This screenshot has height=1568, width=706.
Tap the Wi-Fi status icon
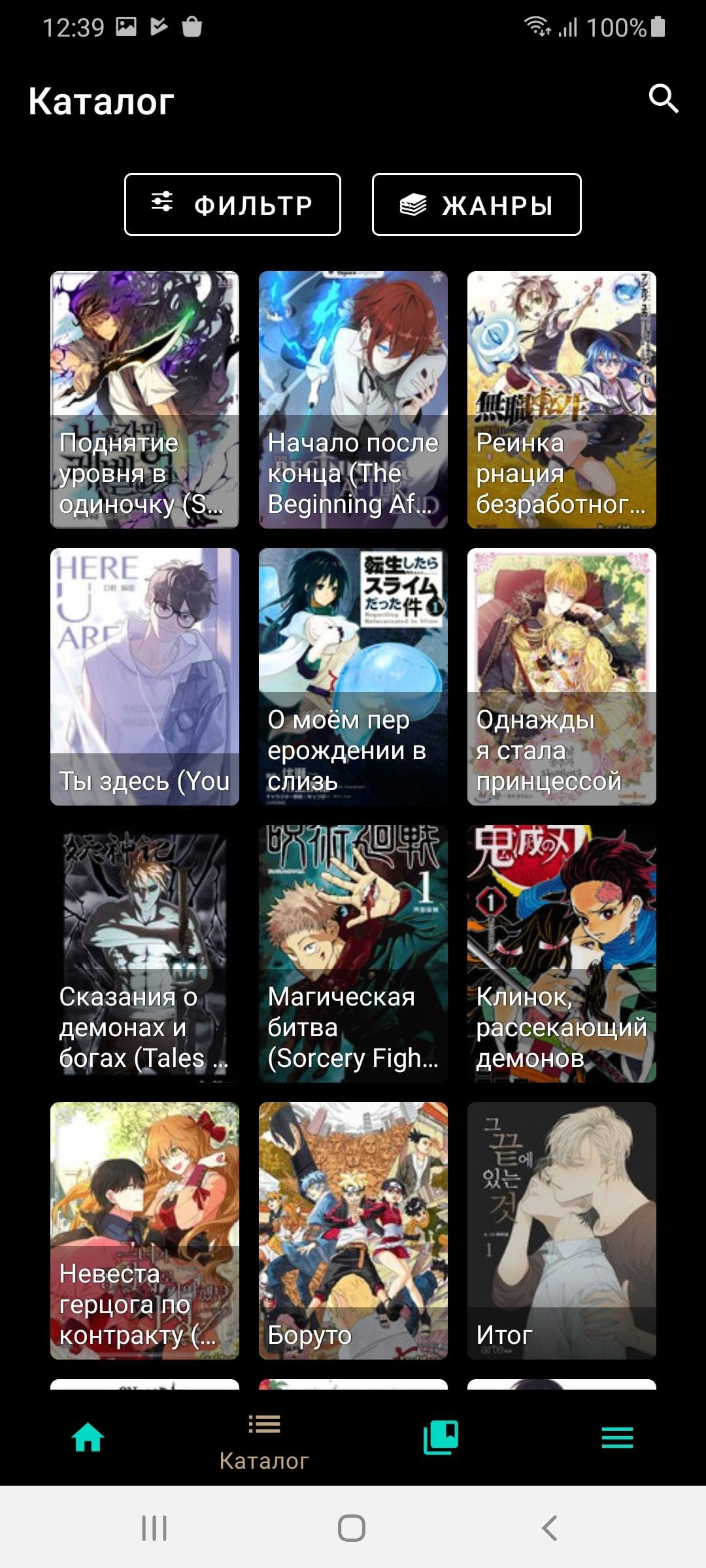point(536,27)
